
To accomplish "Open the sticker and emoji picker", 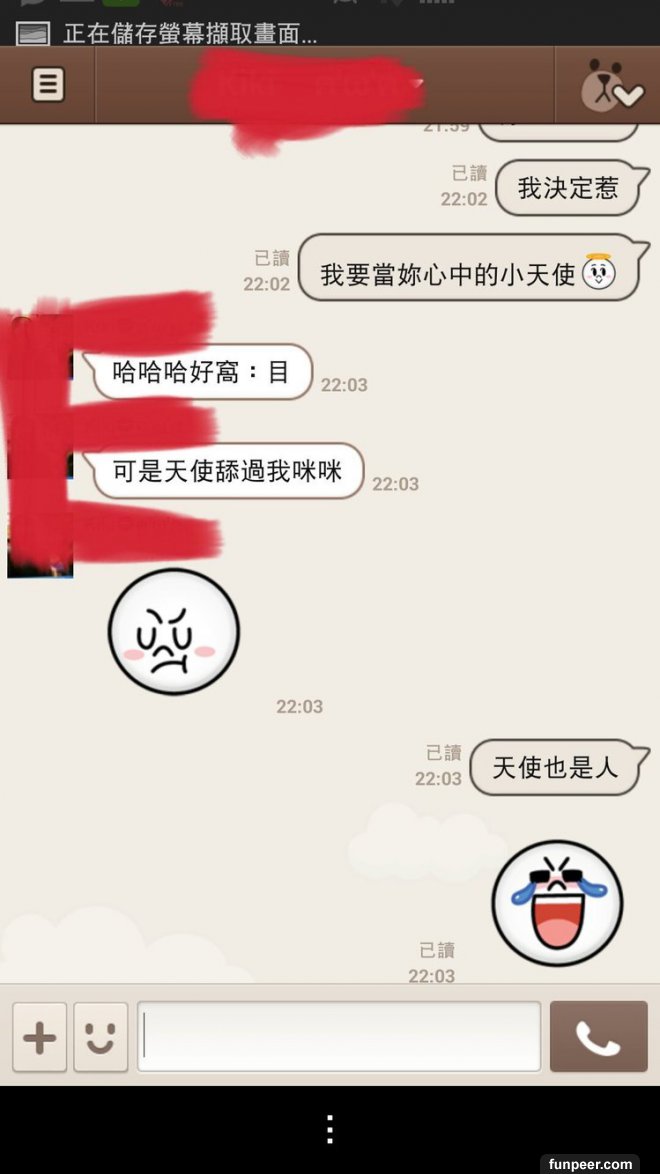I will tap(100, 1037).
